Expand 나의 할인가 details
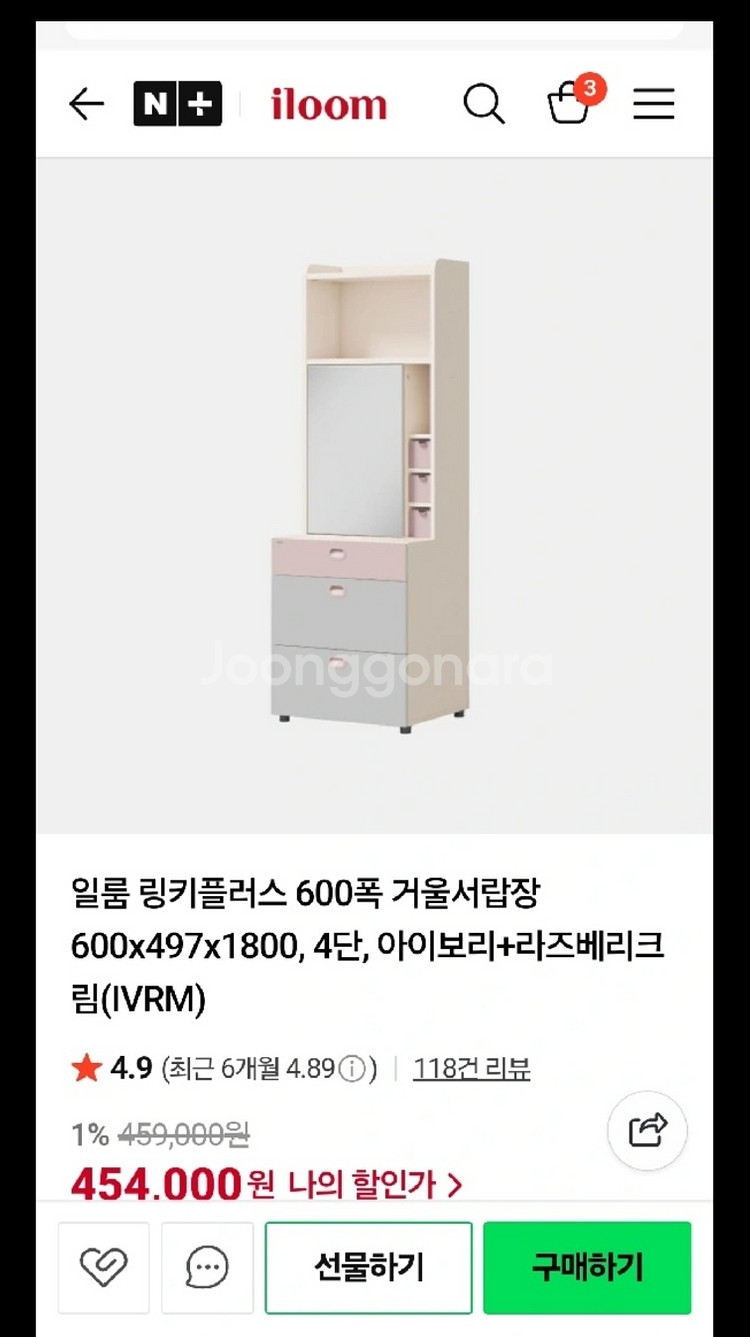The image size is (750, 1337). pos(375,1185)
